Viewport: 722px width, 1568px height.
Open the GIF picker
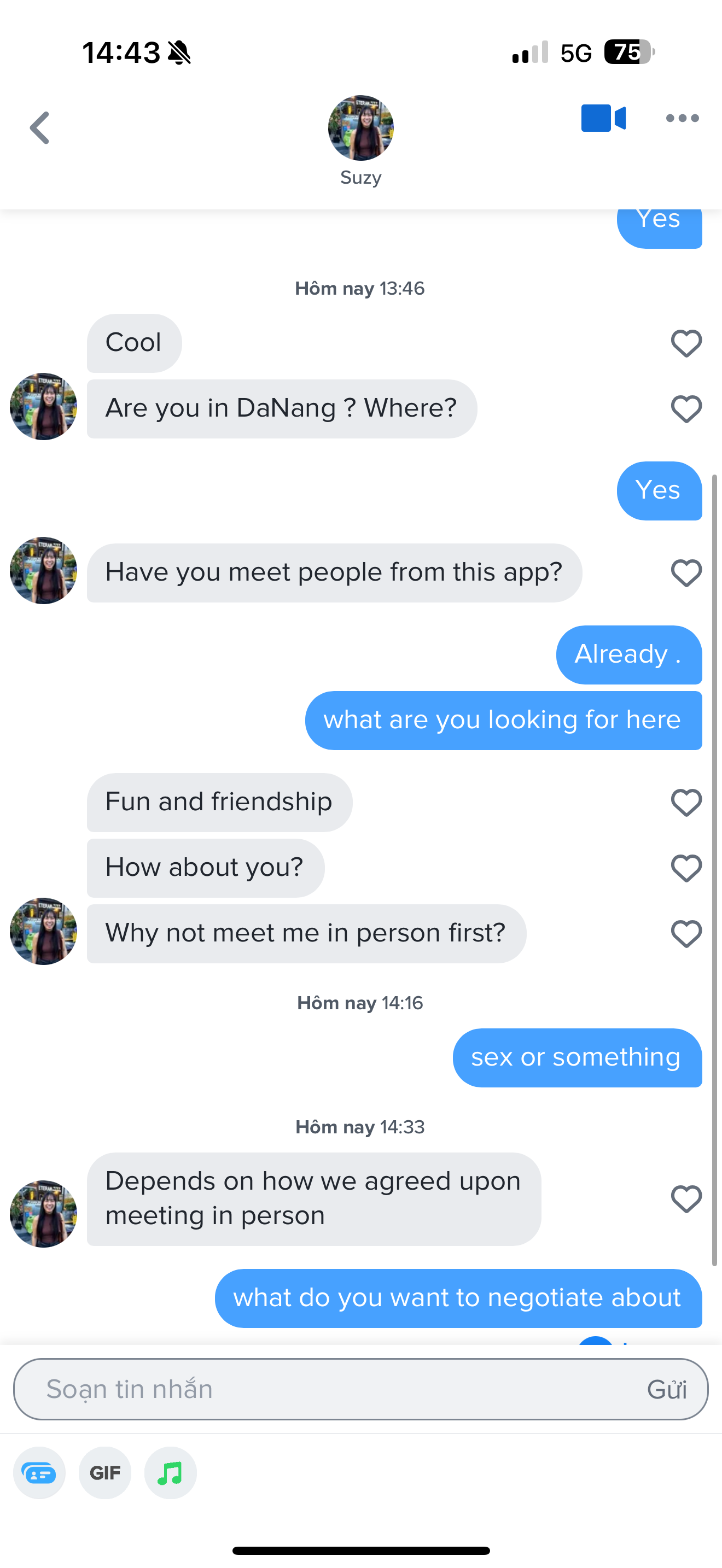[104, 1473]
